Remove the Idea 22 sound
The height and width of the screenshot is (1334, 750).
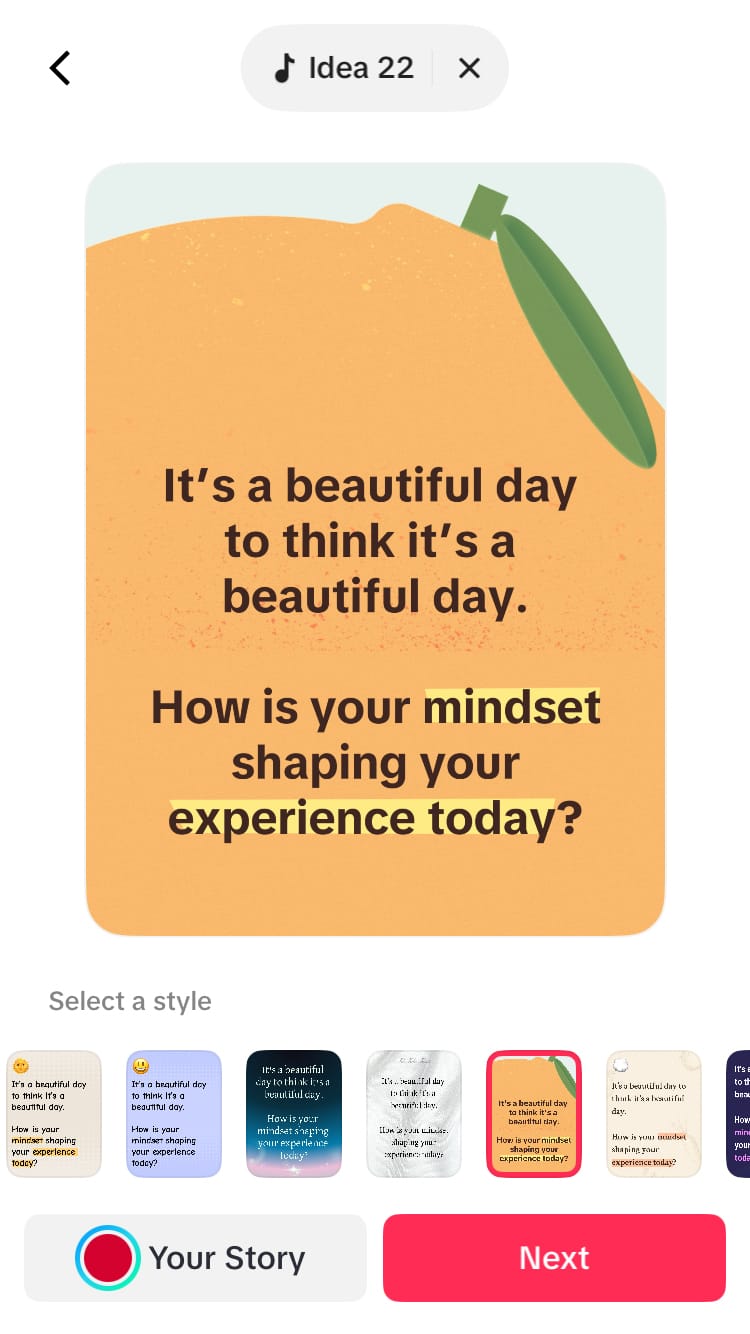(469, 68)
